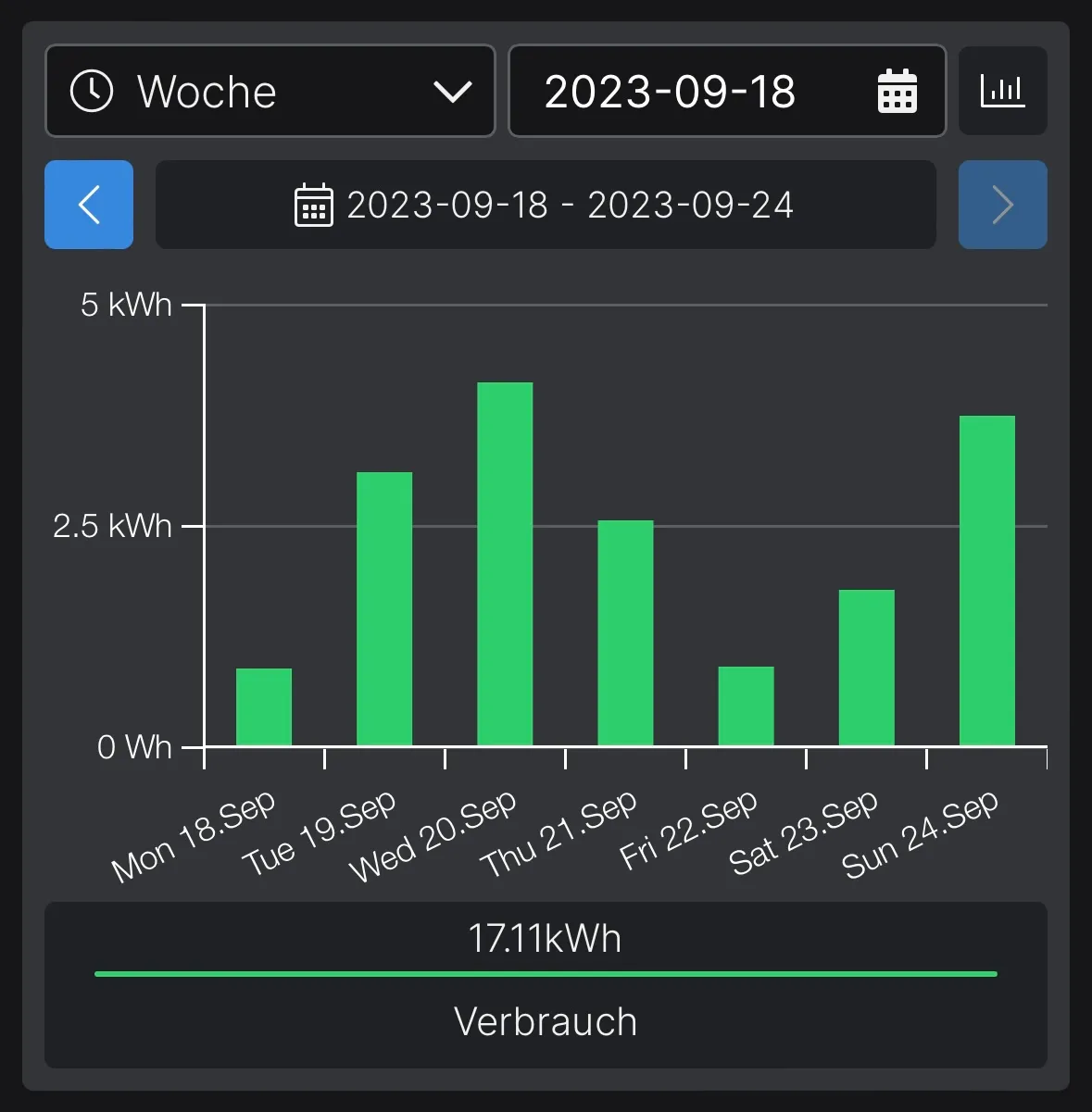Open the date picker showing 2023-09-18
Viewport: 1092px width, 1112px height.
point(727,92)
